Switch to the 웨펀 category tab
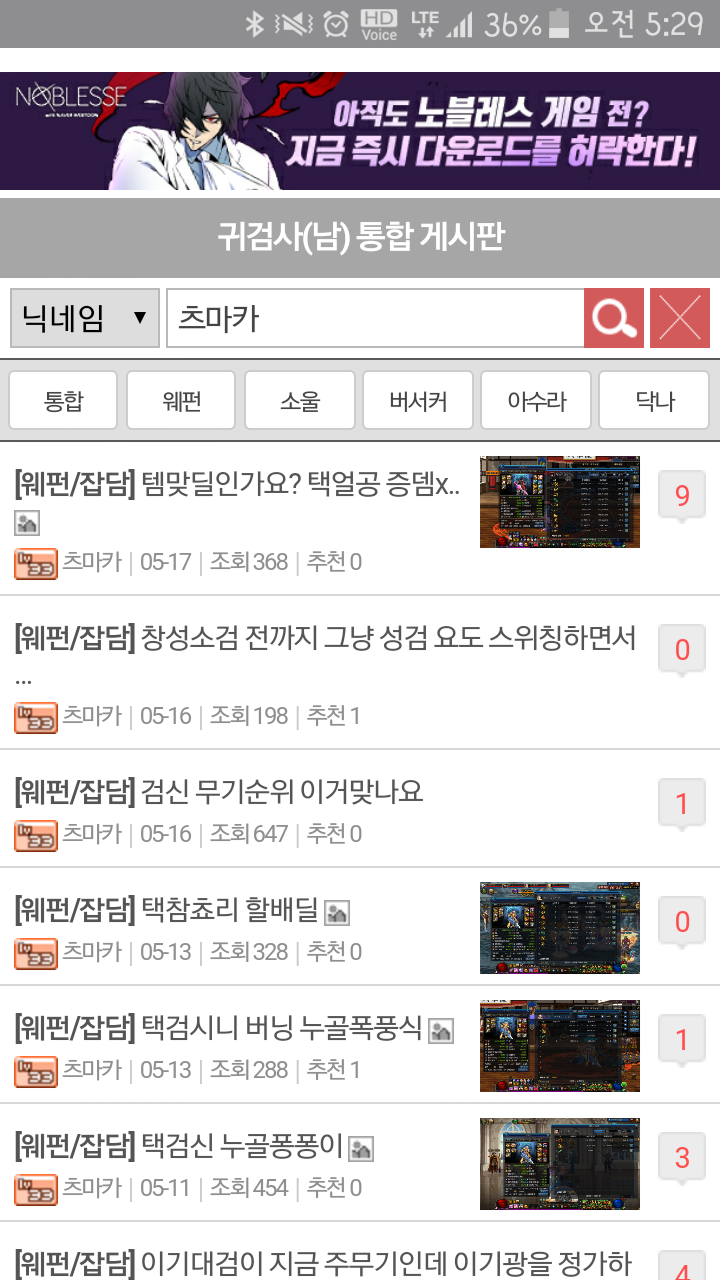 [x=181, y=401]
